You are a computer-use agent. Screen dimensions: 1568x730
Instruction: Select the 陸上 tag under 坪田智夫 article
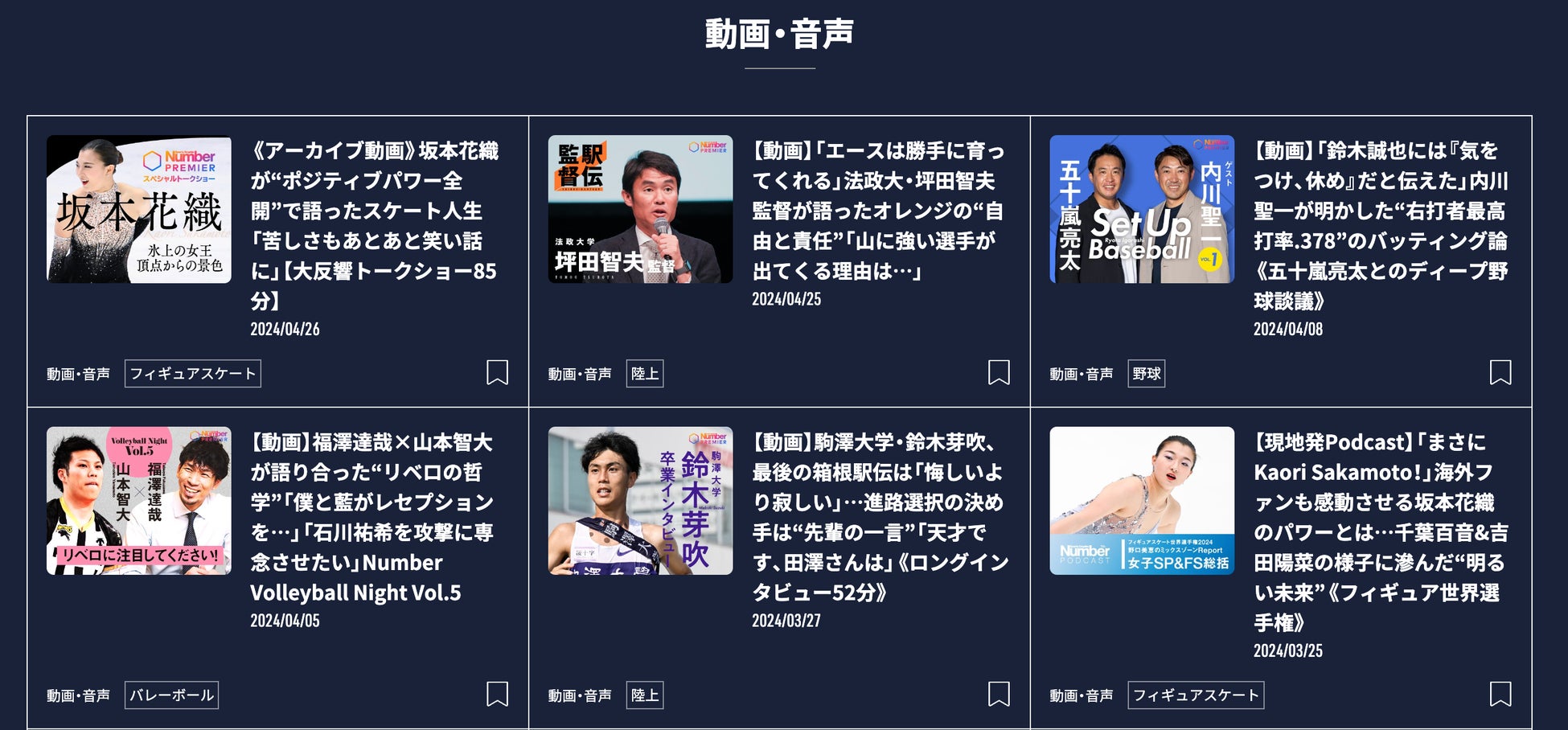[x=645, y=374]
